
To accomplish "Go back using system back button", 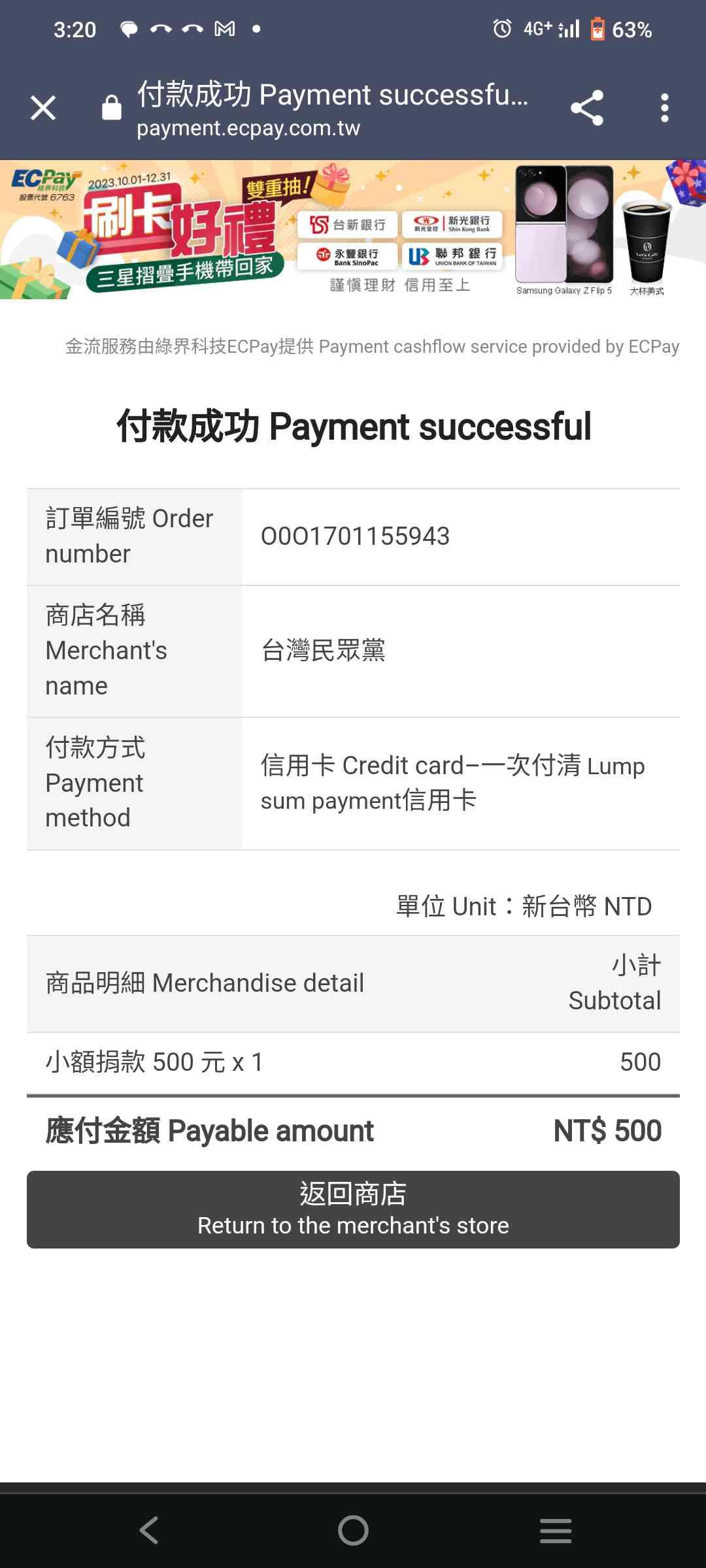I will click(149, 1530).
